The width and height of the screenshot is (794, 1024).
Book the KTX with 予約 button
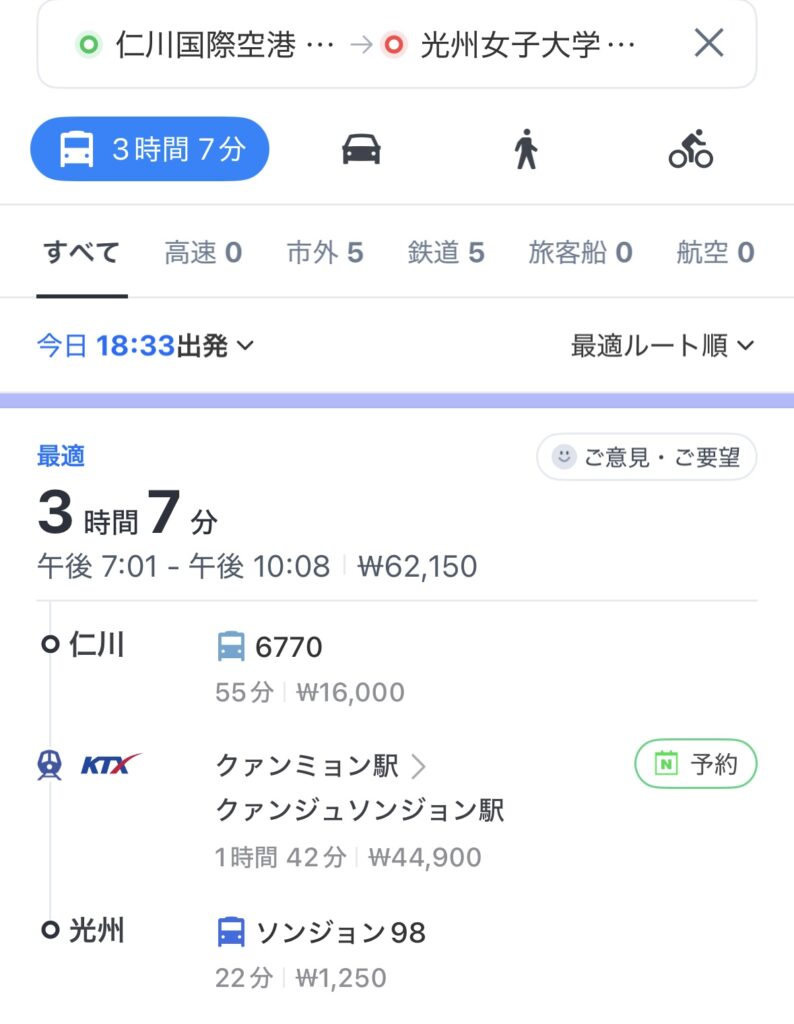[x=696, y=765]
